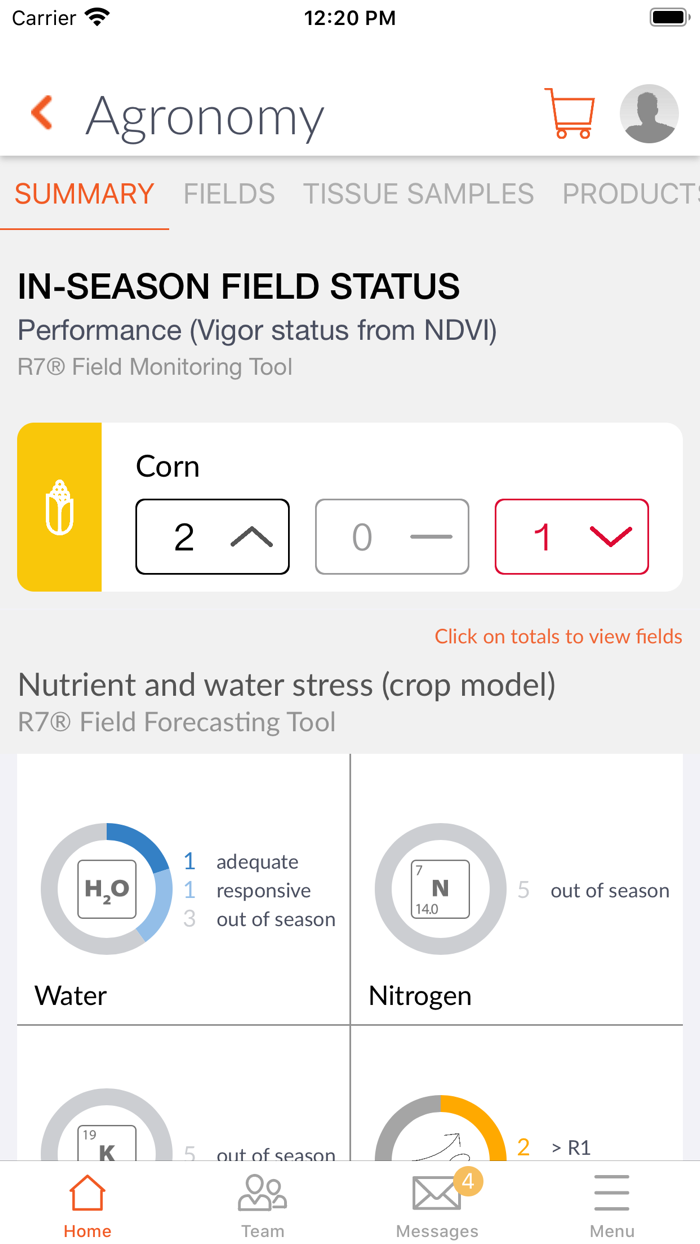Viewport: 700px width, 1244px height.
Task: Open the user profile avatar
Action: tap(649, 113)
